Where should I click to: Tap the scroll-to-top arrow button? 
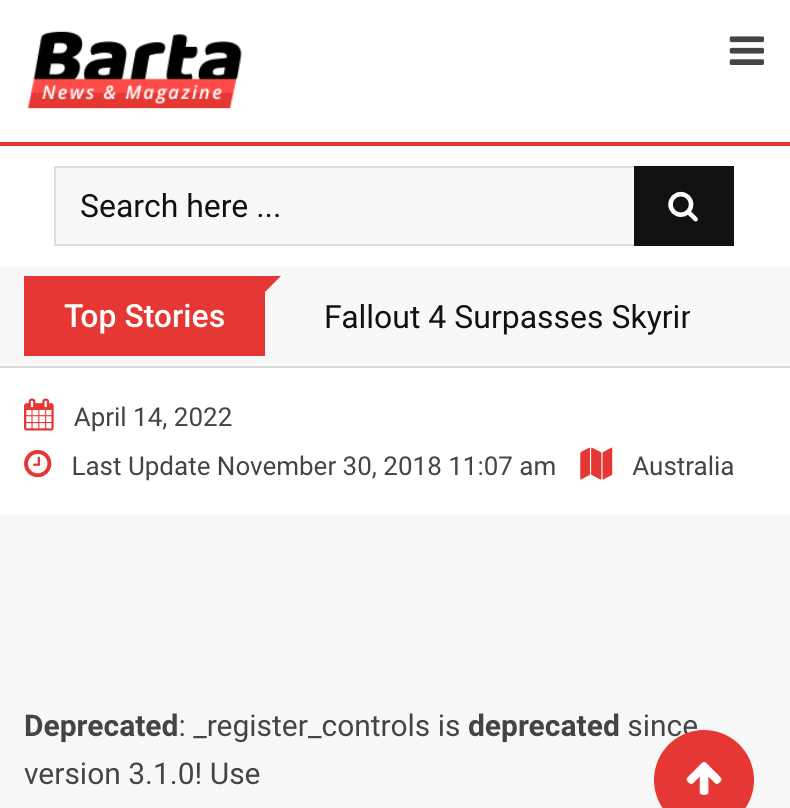(704, 777)
